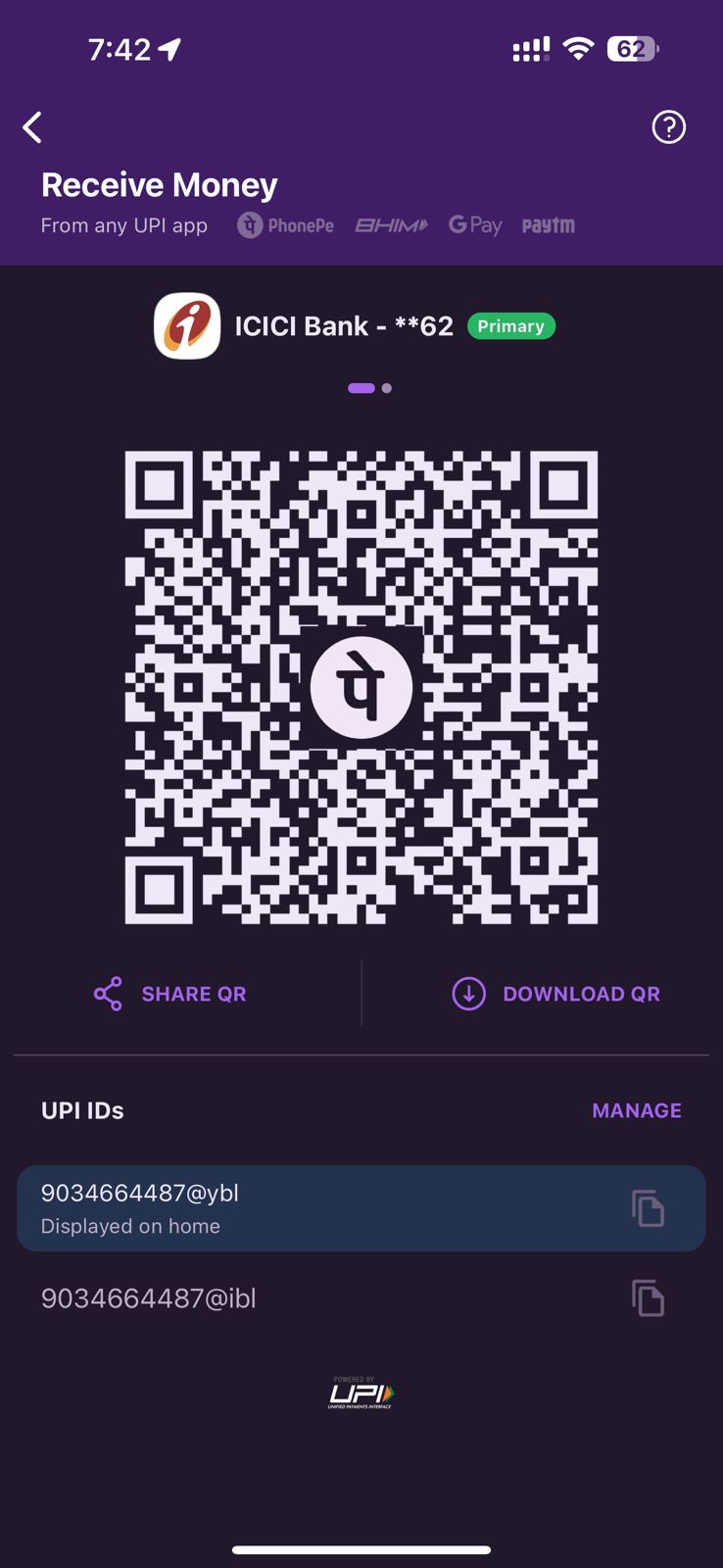Open Manage for UPI IDs
This screenshot has height=1568, width=723.
(637, 1110)
